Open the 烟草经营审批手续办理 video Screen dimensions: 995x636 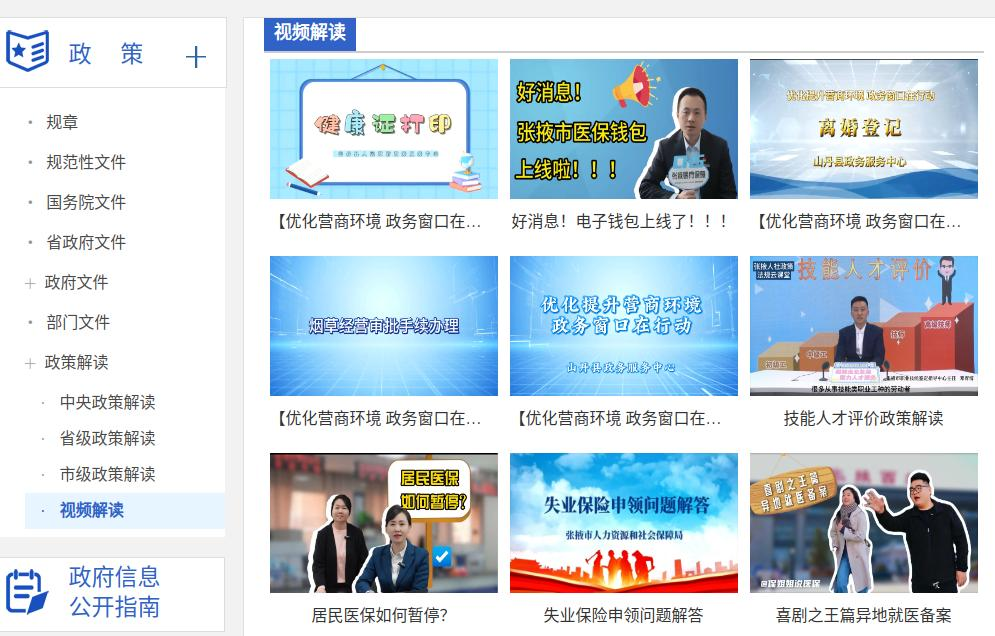(x=383, y=326)
